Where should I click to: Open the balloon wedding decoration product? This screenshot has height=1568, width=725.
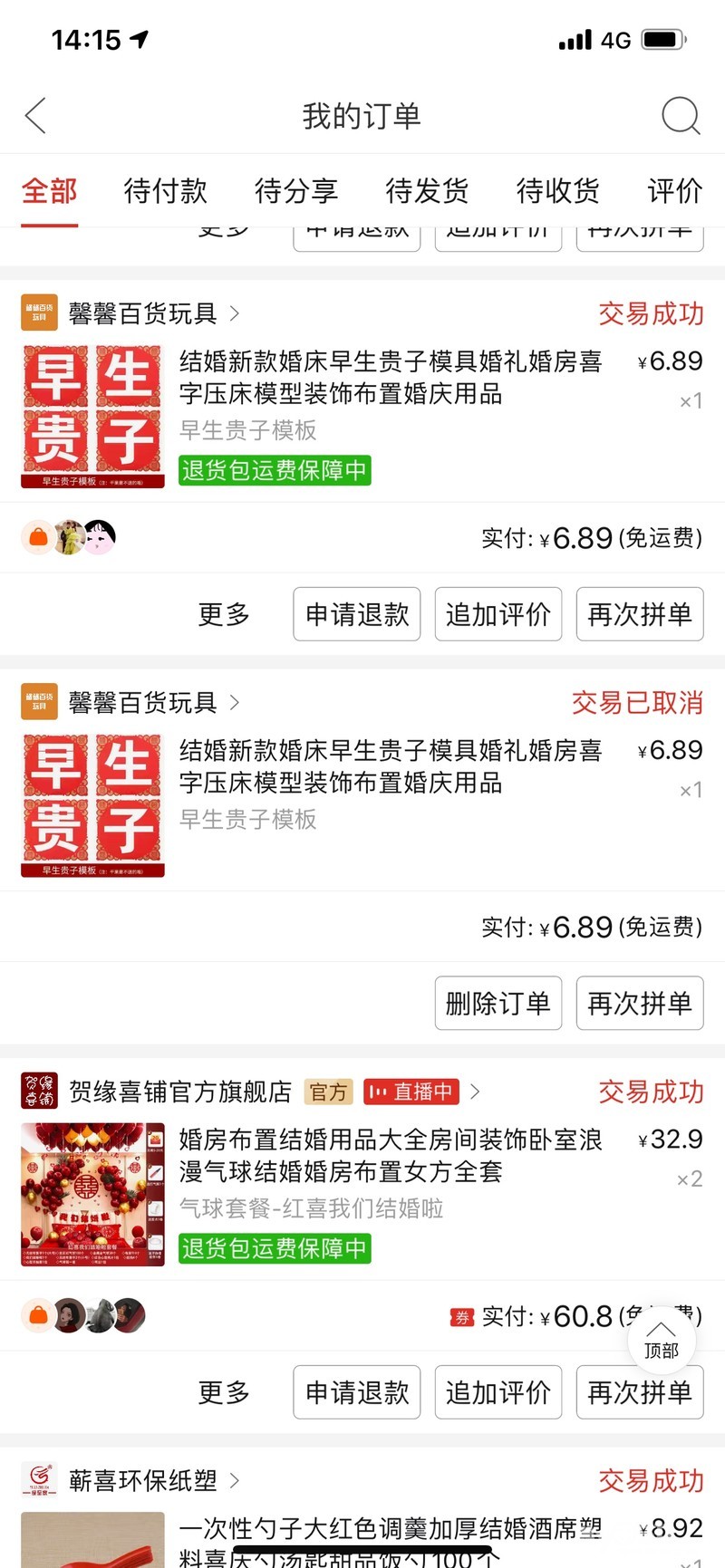click(390, 1155)
